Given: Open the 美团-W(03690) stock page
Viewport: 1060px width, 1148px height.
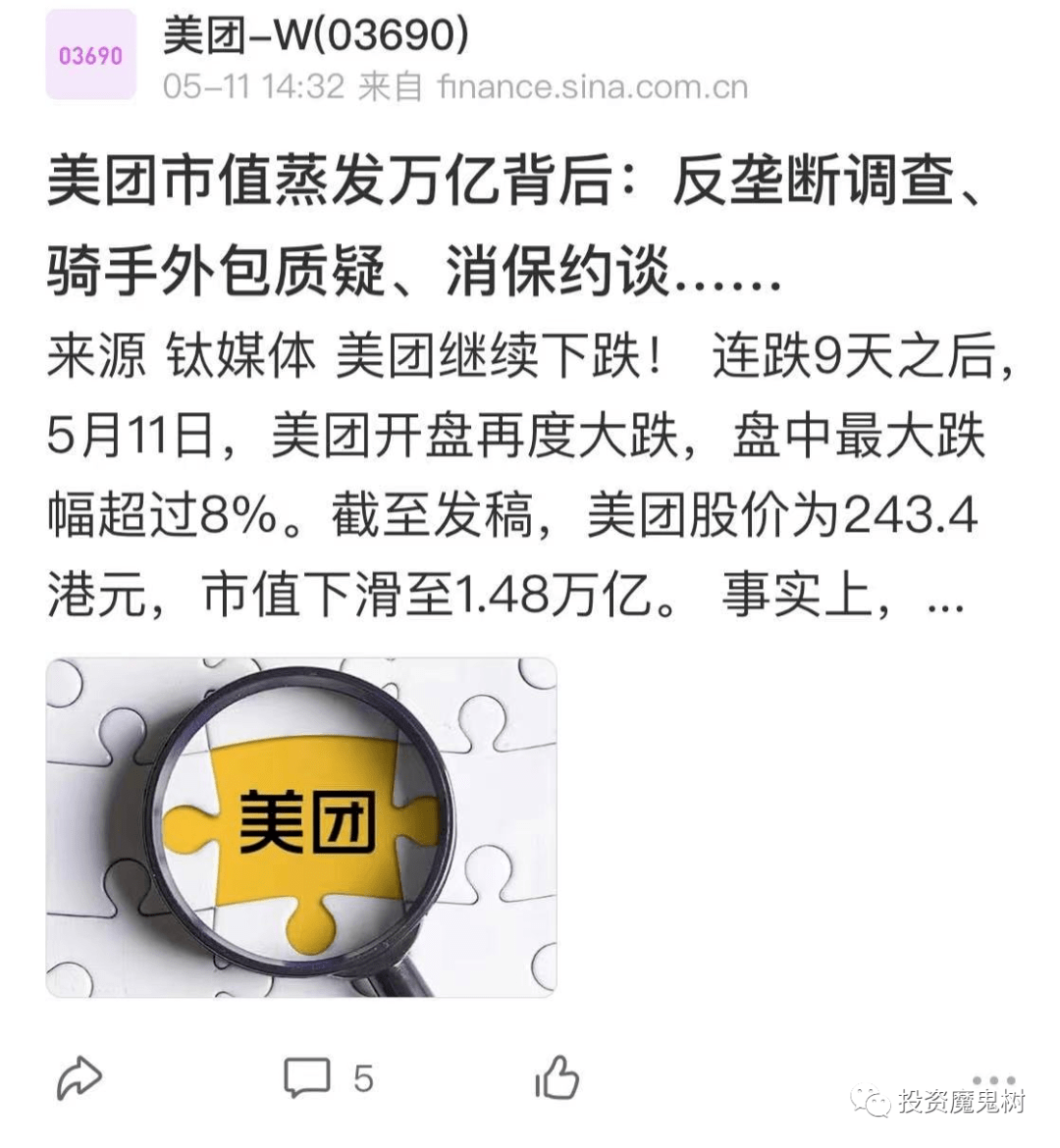Looking at the screenshot, I should 315,37.
